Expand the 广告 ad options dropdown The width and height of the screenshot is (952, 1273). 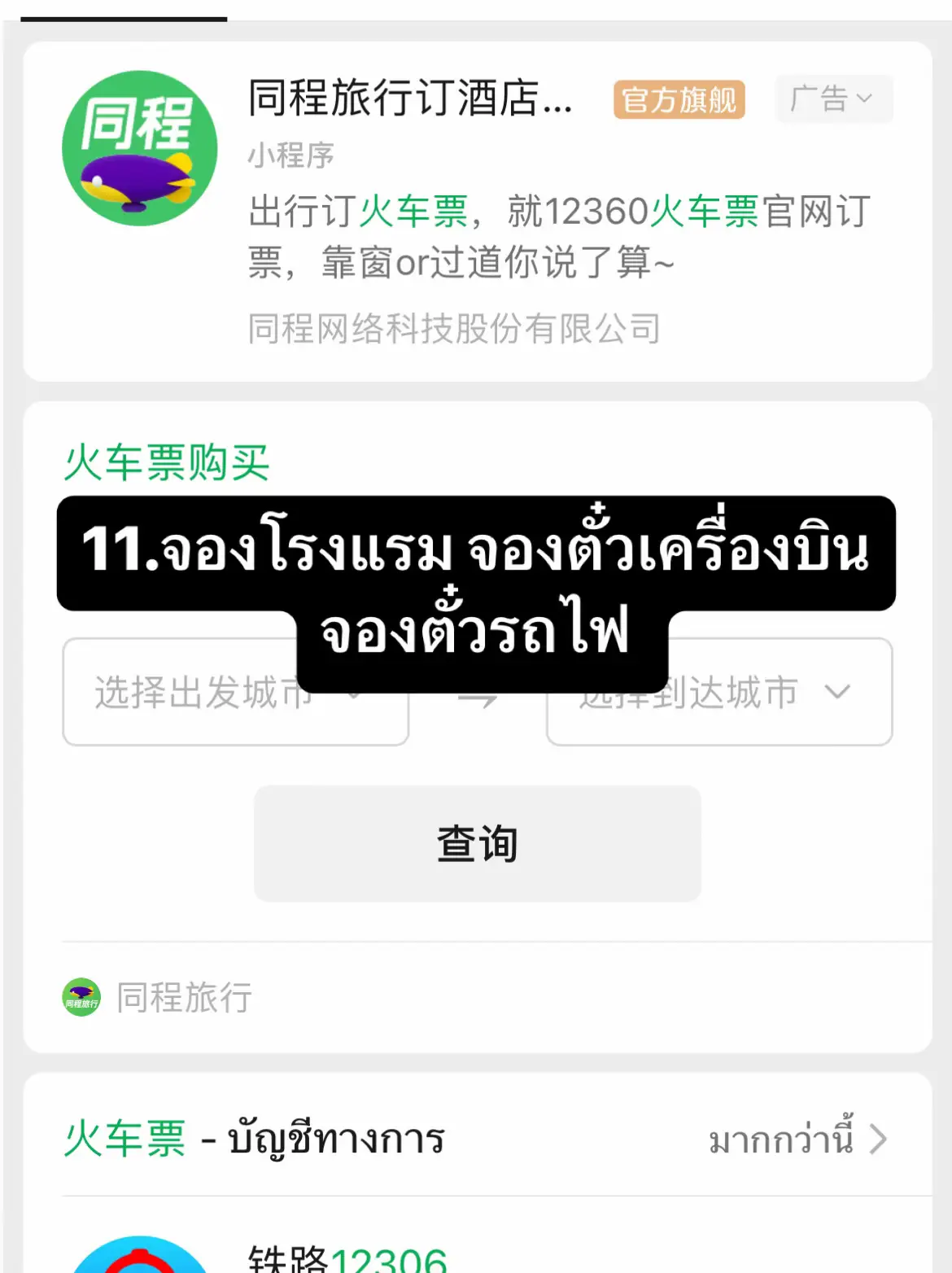coord(833,99)
